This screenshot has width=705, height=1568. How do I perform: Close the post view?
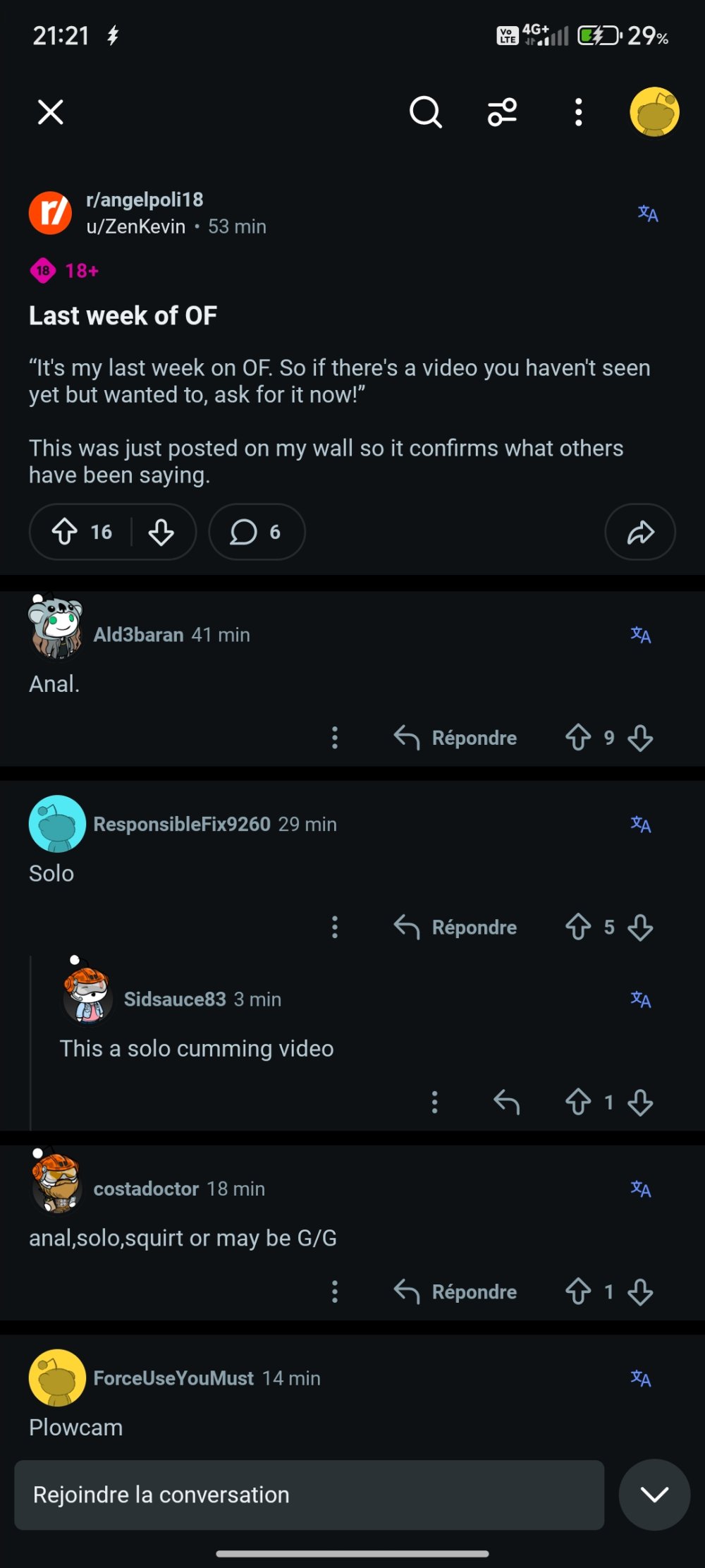50,112
